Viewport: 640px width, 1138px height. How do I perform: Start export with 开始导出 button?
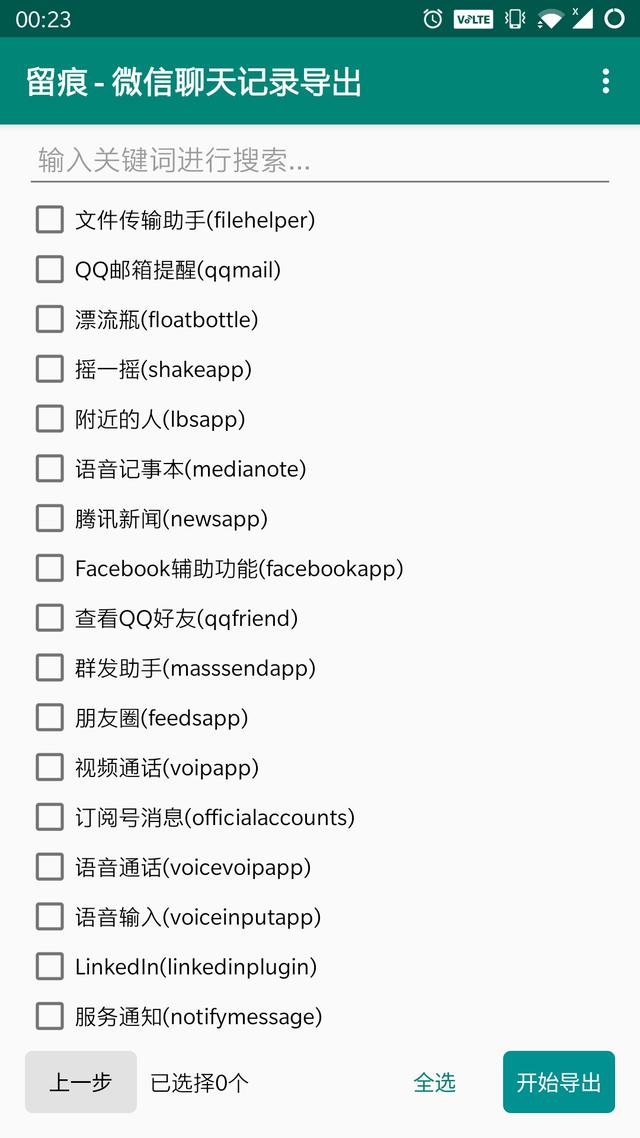tap(559, 1082)
